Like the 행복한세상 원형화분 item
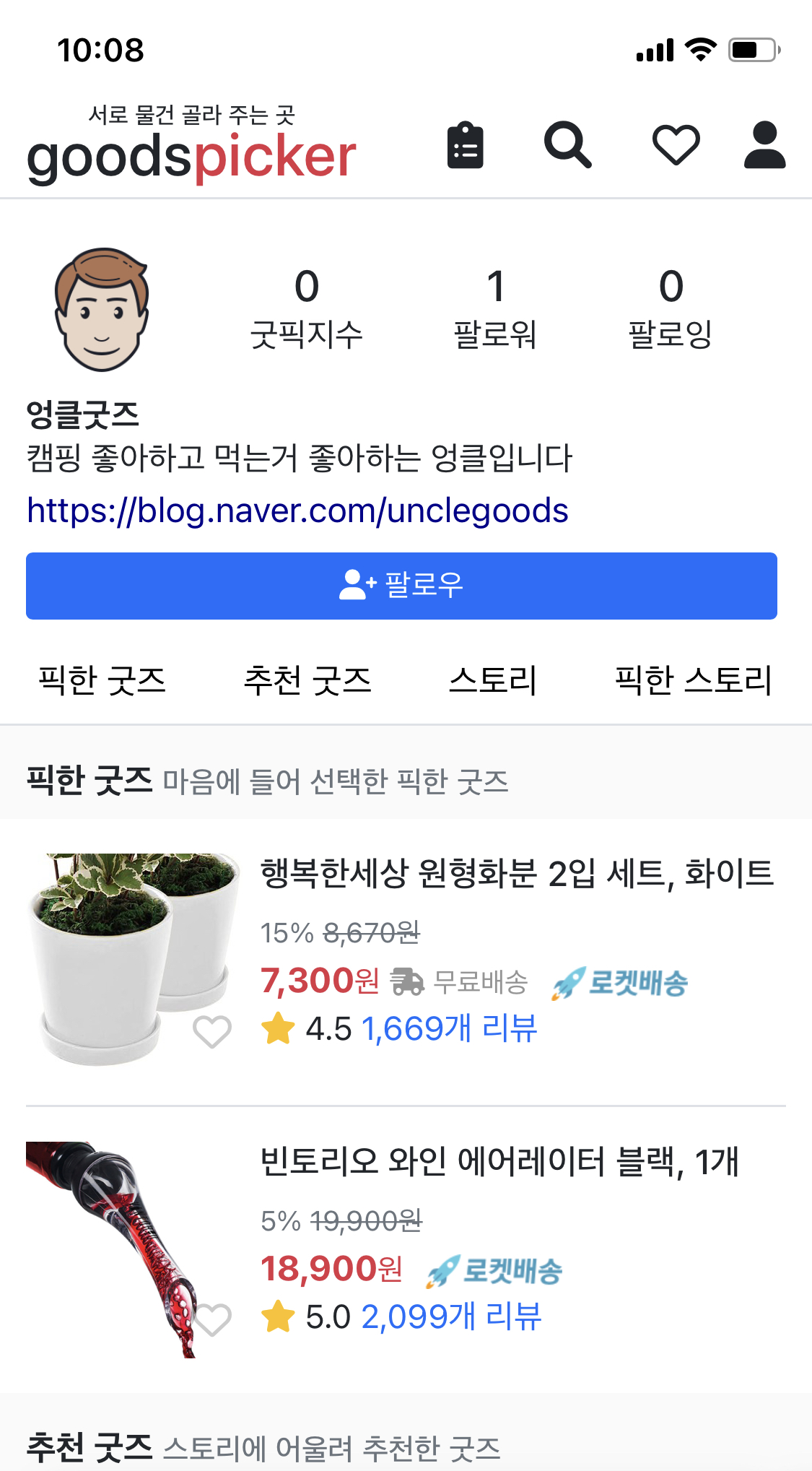 point(212,1031)
